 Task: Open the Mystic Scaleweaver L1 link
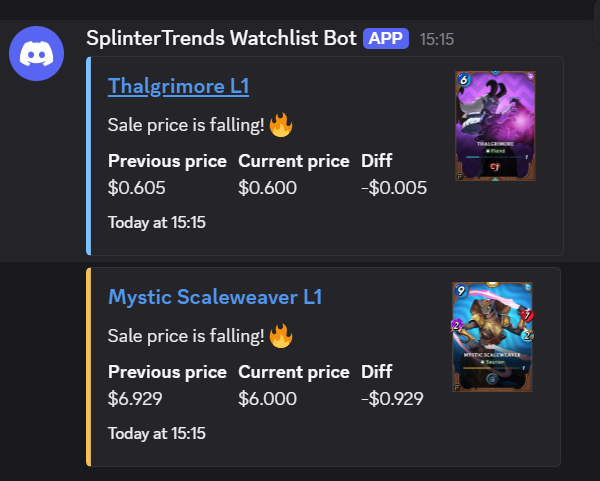click(214, 297)
